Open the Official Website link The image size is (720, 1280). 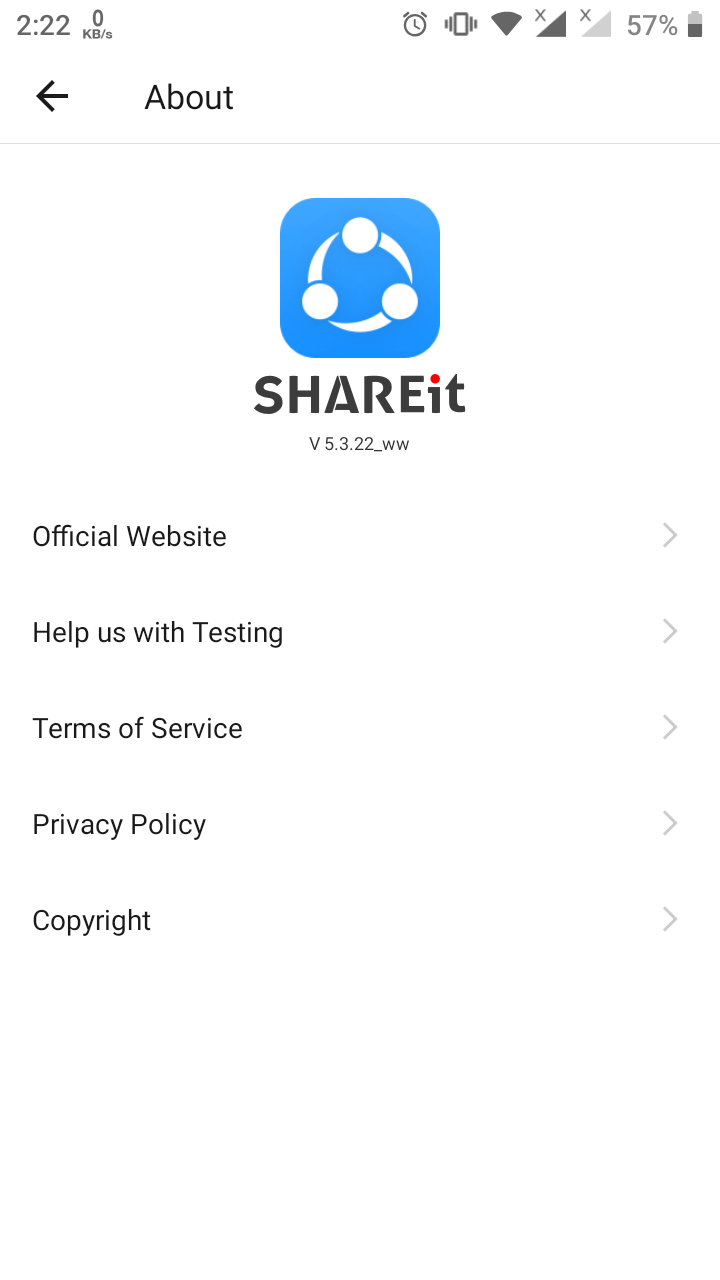tap(129, 535)
